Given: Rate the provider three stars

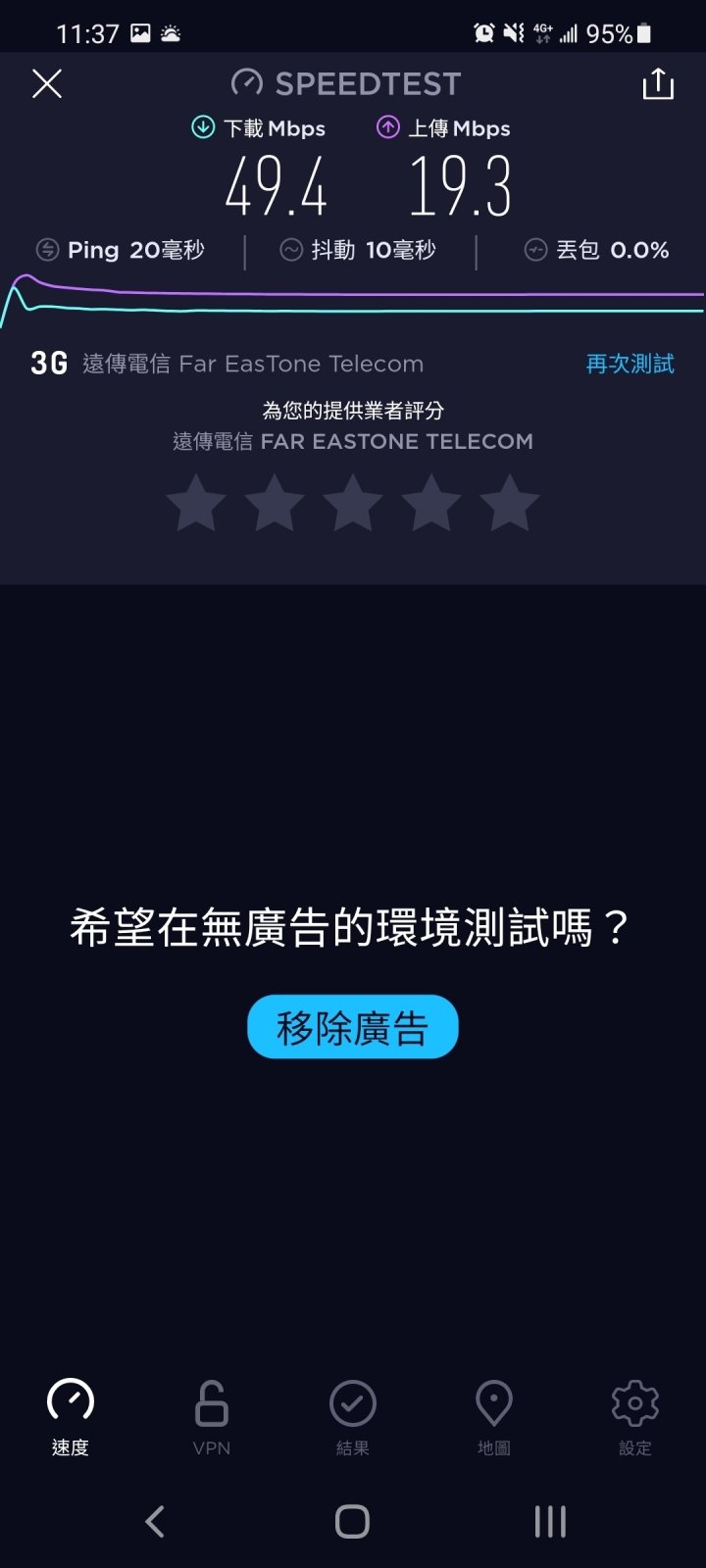Looking at the screenshot, I should click(x=353, y=503).
